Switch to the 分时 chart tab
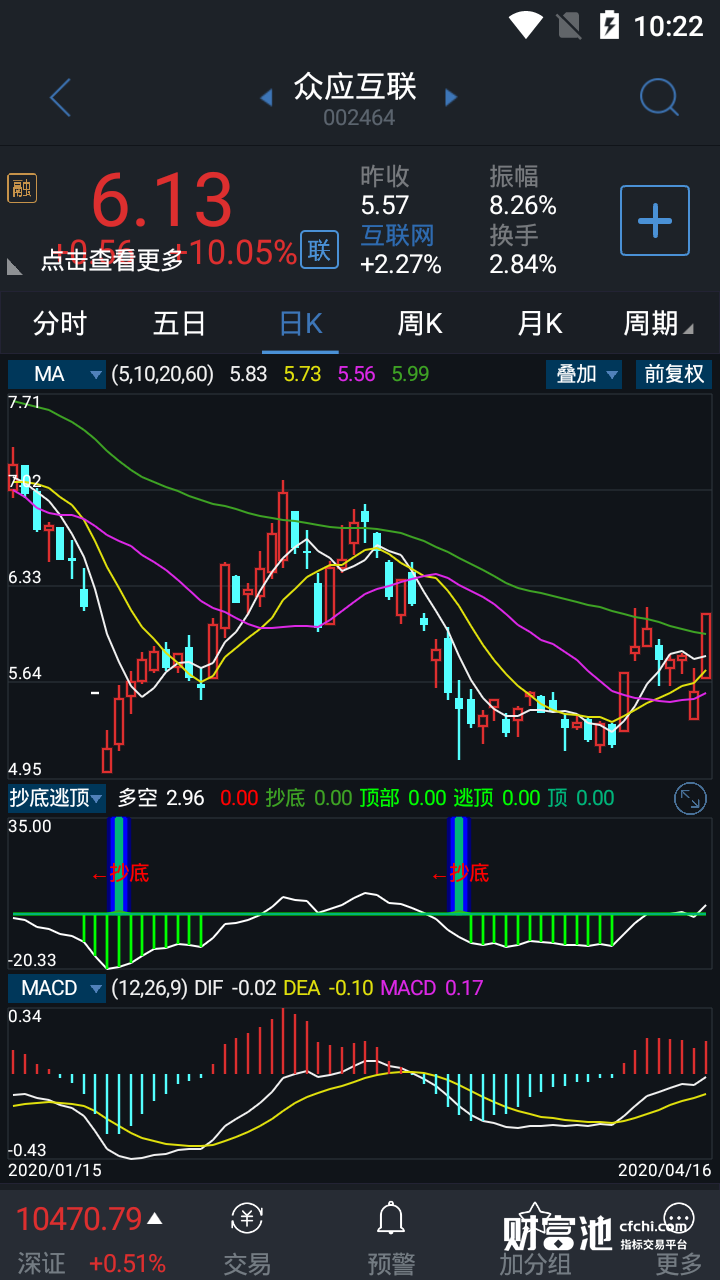Screen dimensions: 720x1280 coord(60,324)
